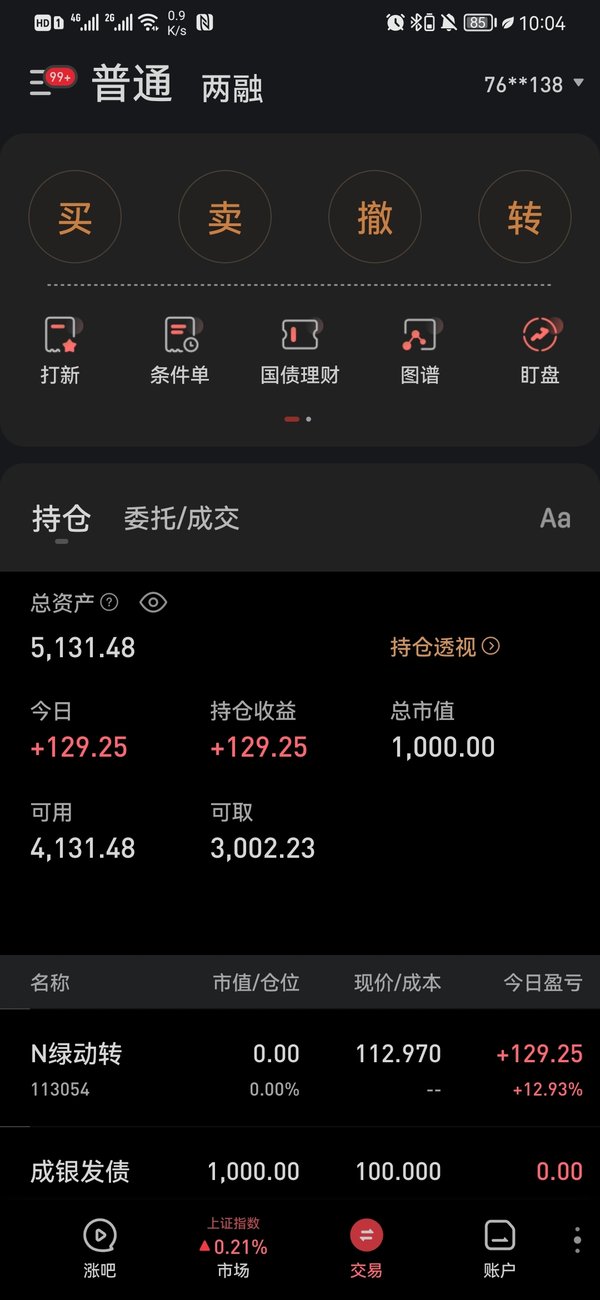This screenshot has width=600, height=1300.
Task: Tap the 卖 sell button
Action: pyautogui.click(x=225, y=217)
